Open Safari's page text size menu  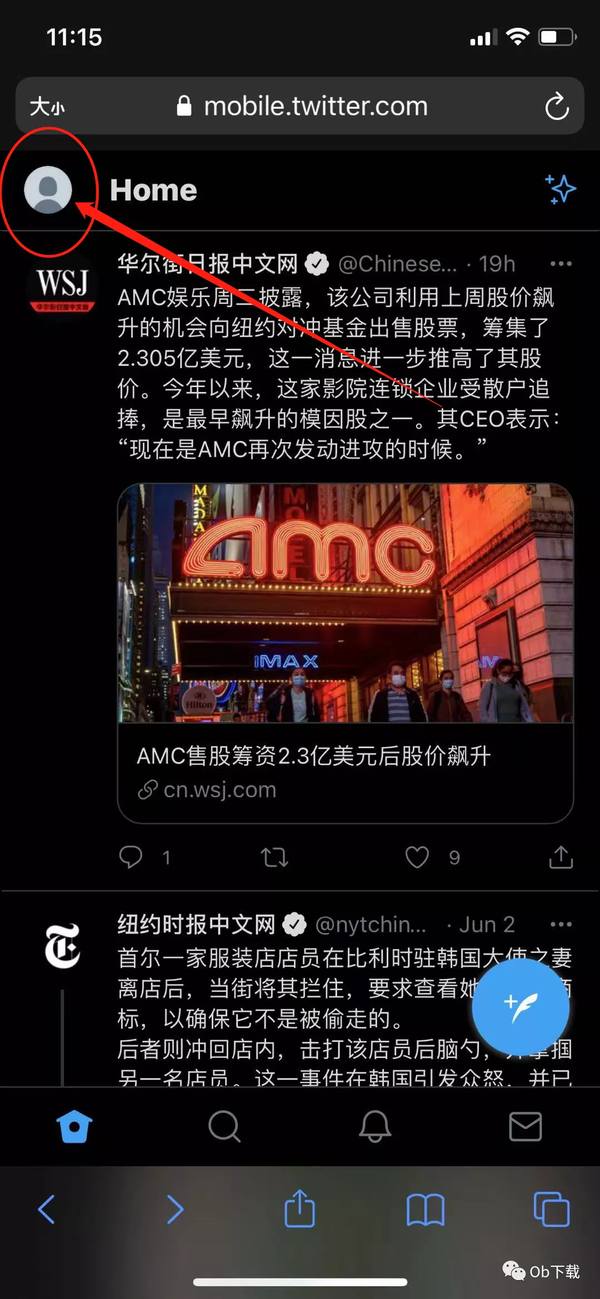(x=47, y=107)
